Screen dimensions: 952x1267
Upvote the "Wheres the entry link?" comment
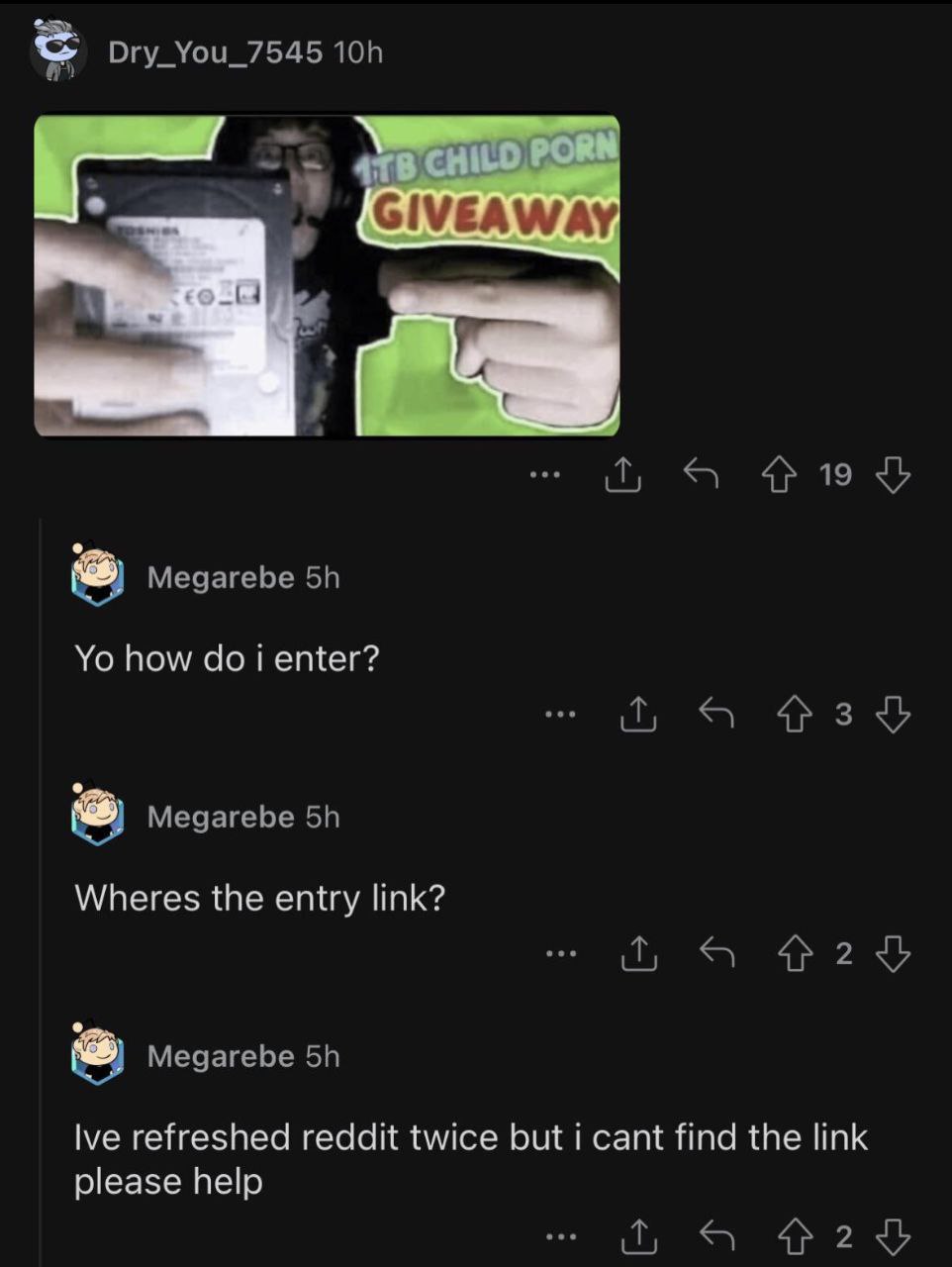coord(795,953)
